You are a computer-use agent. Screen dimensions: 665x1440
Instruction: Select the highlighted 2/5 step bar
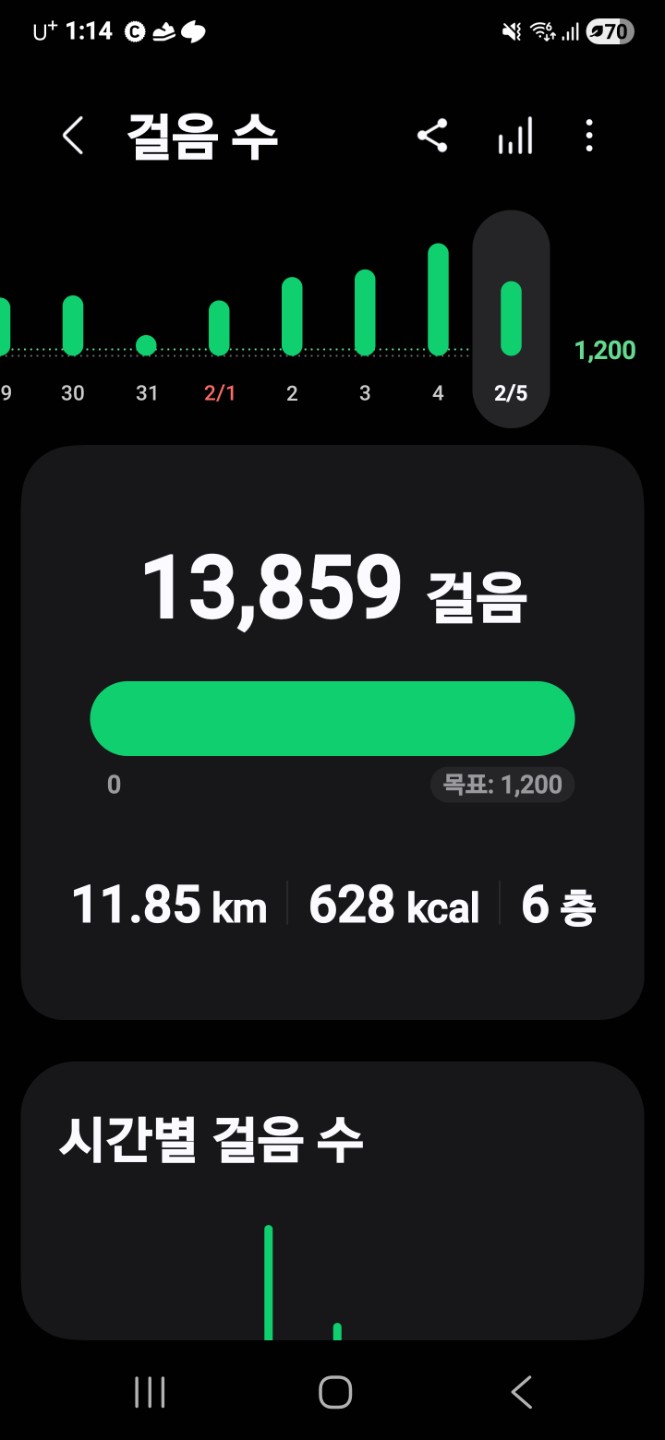click(511, 319)
